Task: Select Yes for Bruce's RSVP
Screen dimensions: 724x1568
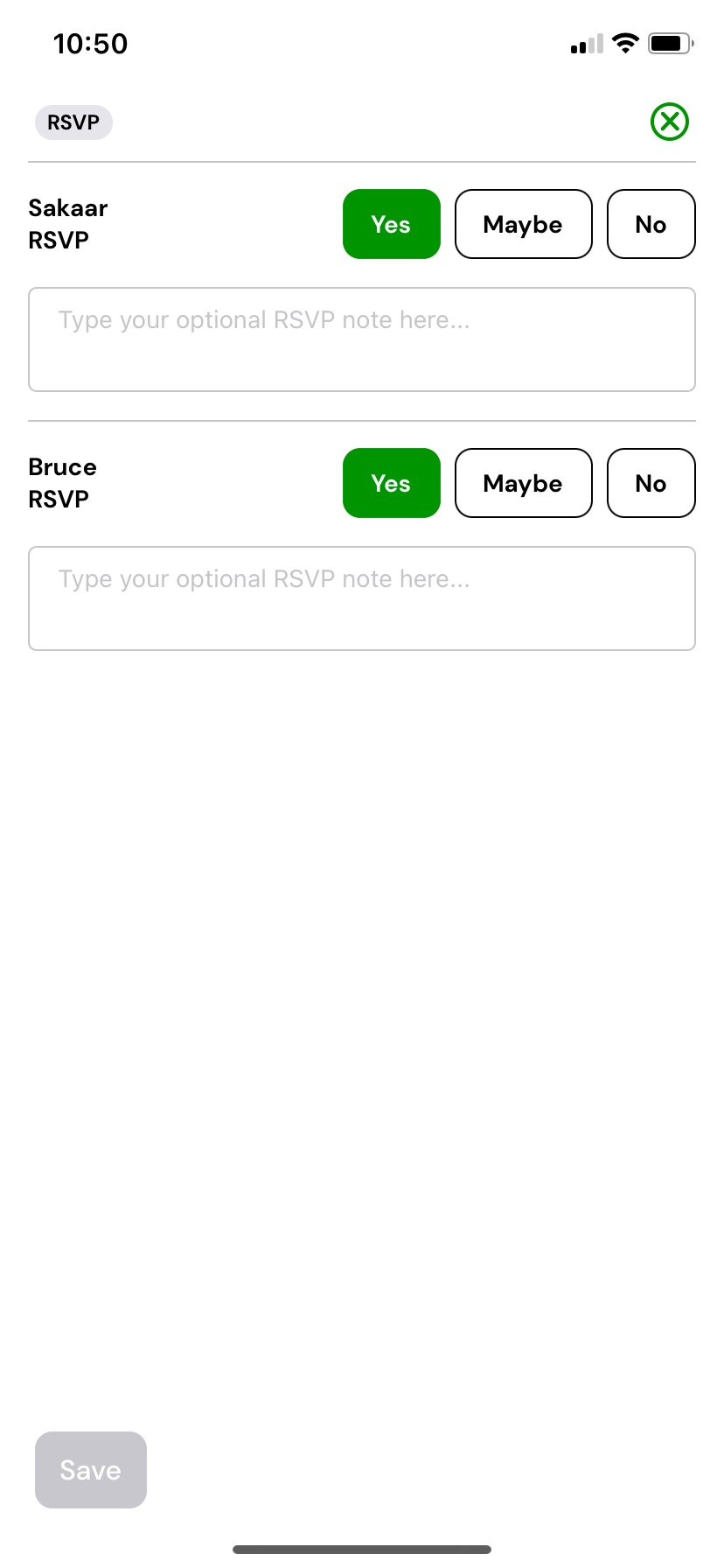Action: pos(391,483)
